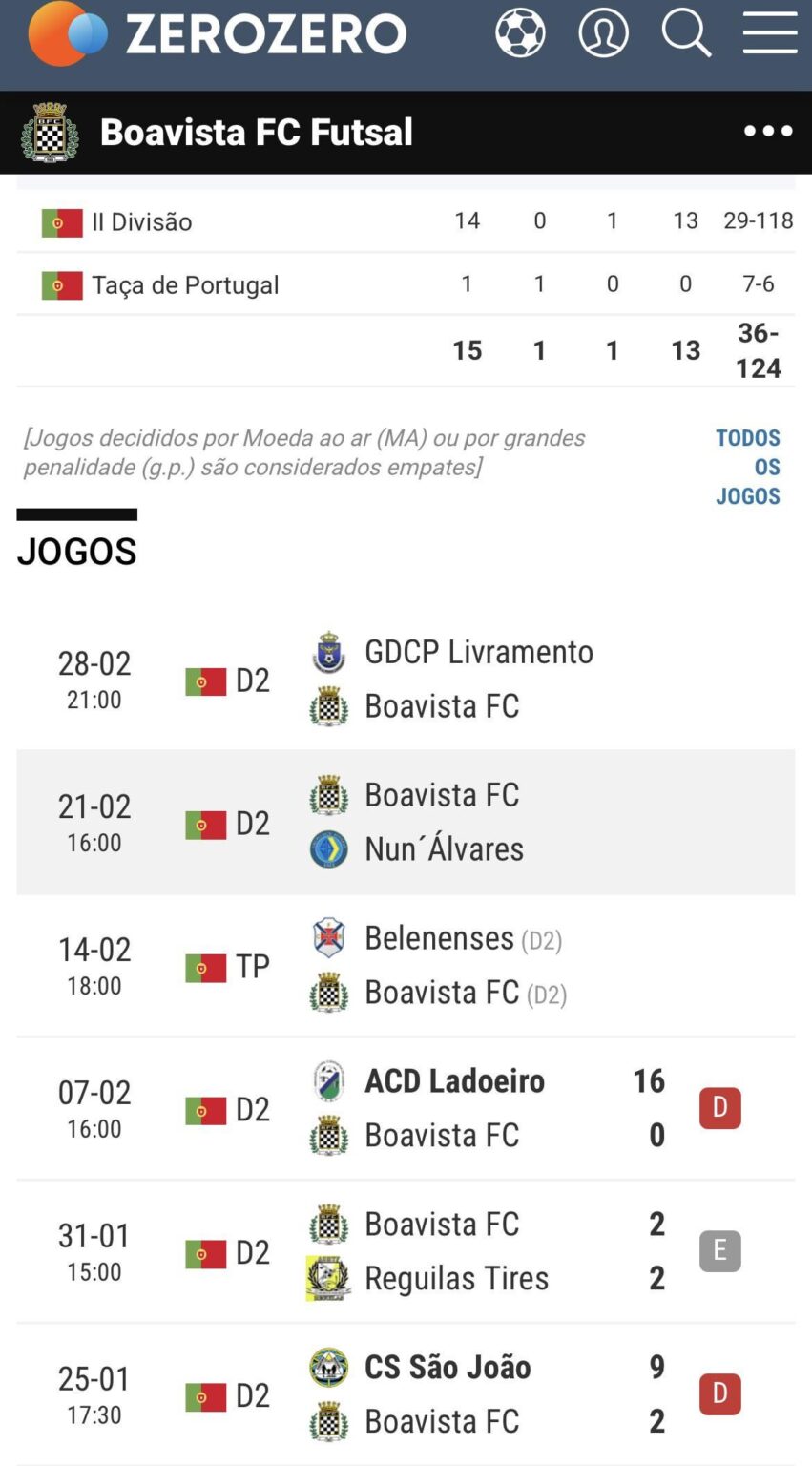Screen dimensions: 812x1466
Task: Open the football competitions icon in header
Action: [520, 32]
